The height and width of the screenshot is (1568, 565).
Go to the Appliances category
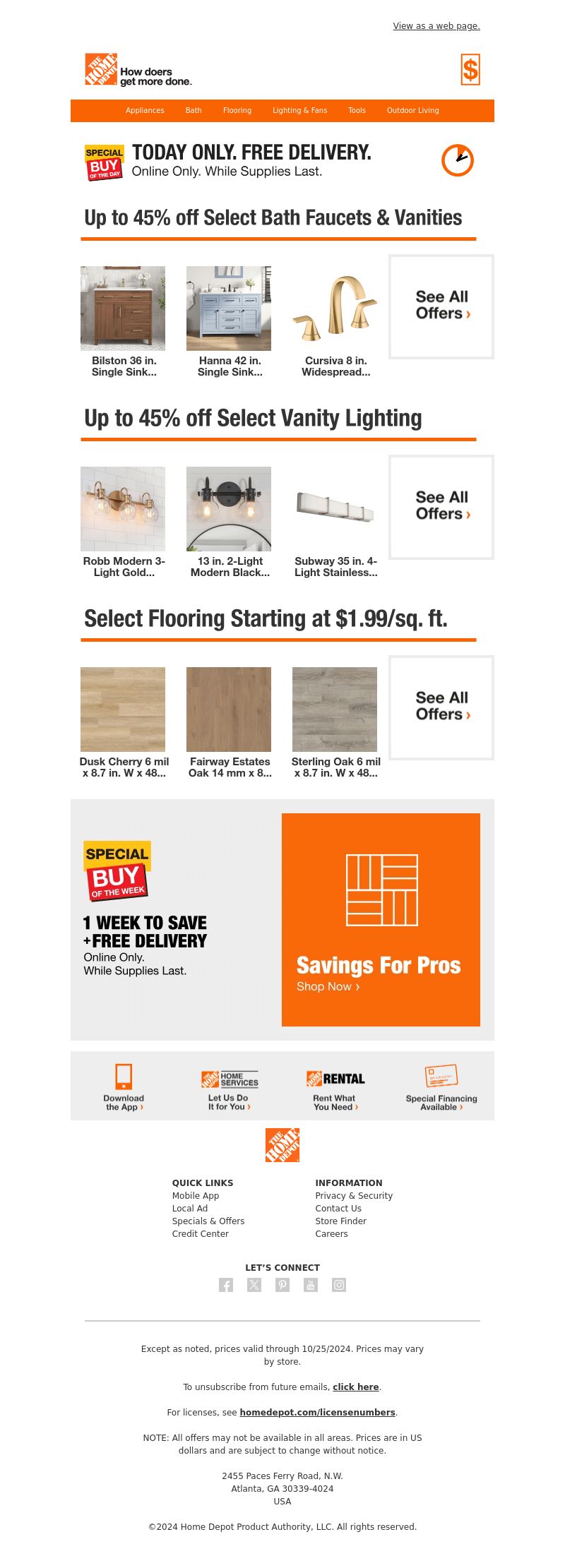(x=145, y=110)
